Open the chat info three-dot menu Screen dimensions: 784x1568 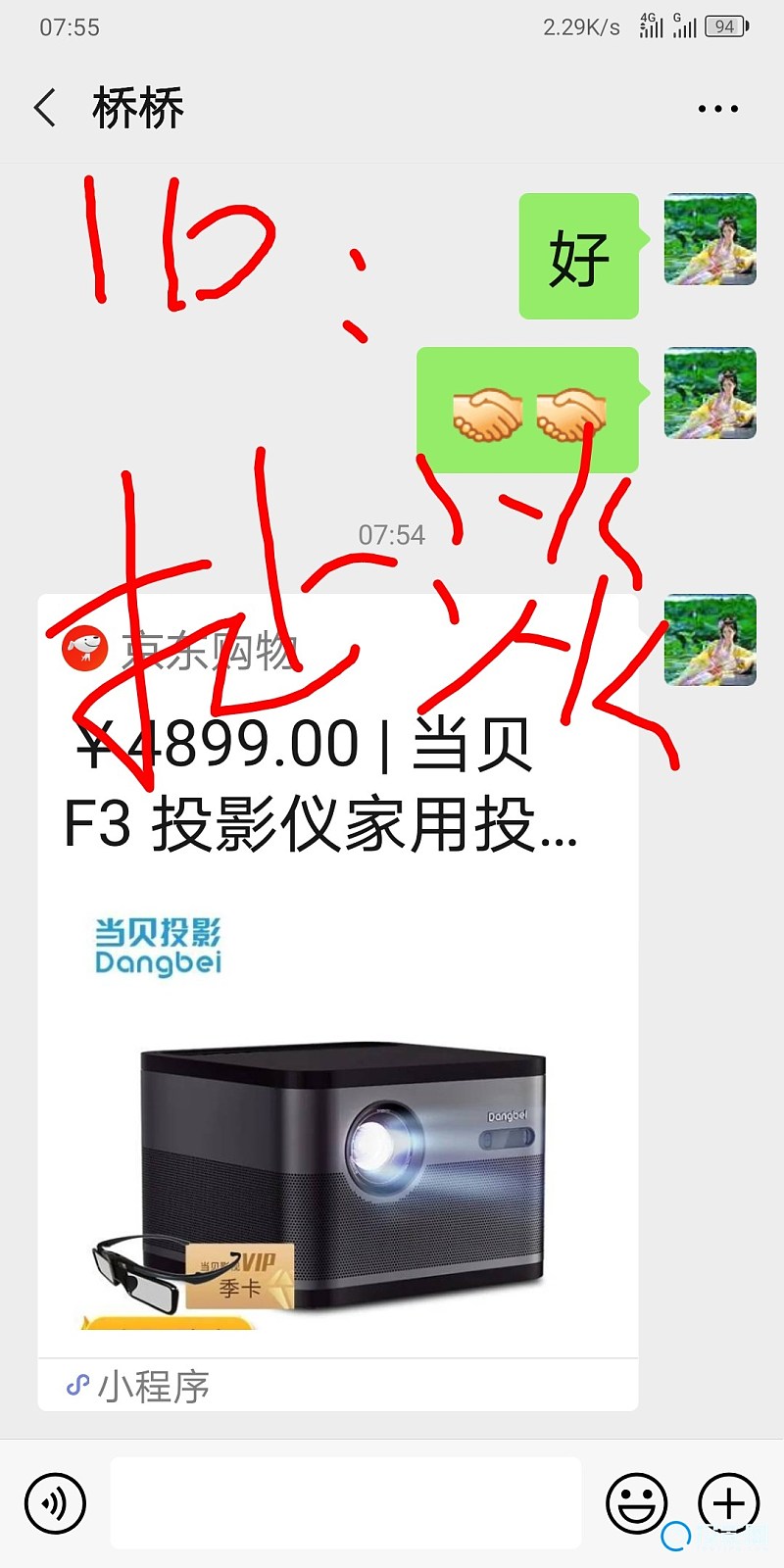718,109
